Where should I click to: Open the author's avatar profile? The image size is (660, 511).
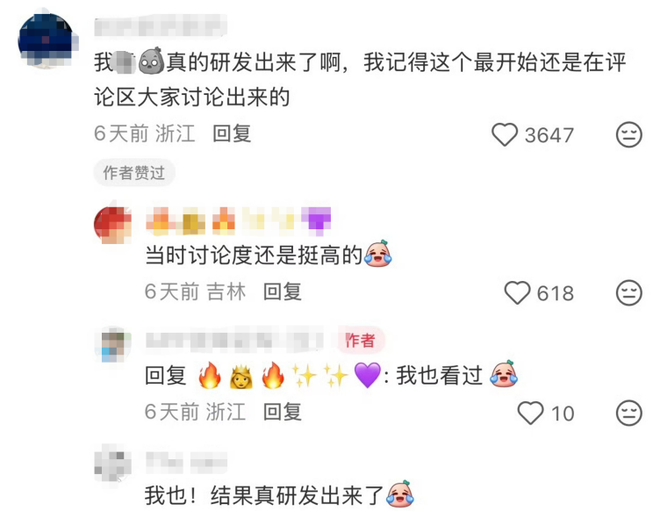tap(113, 344)
